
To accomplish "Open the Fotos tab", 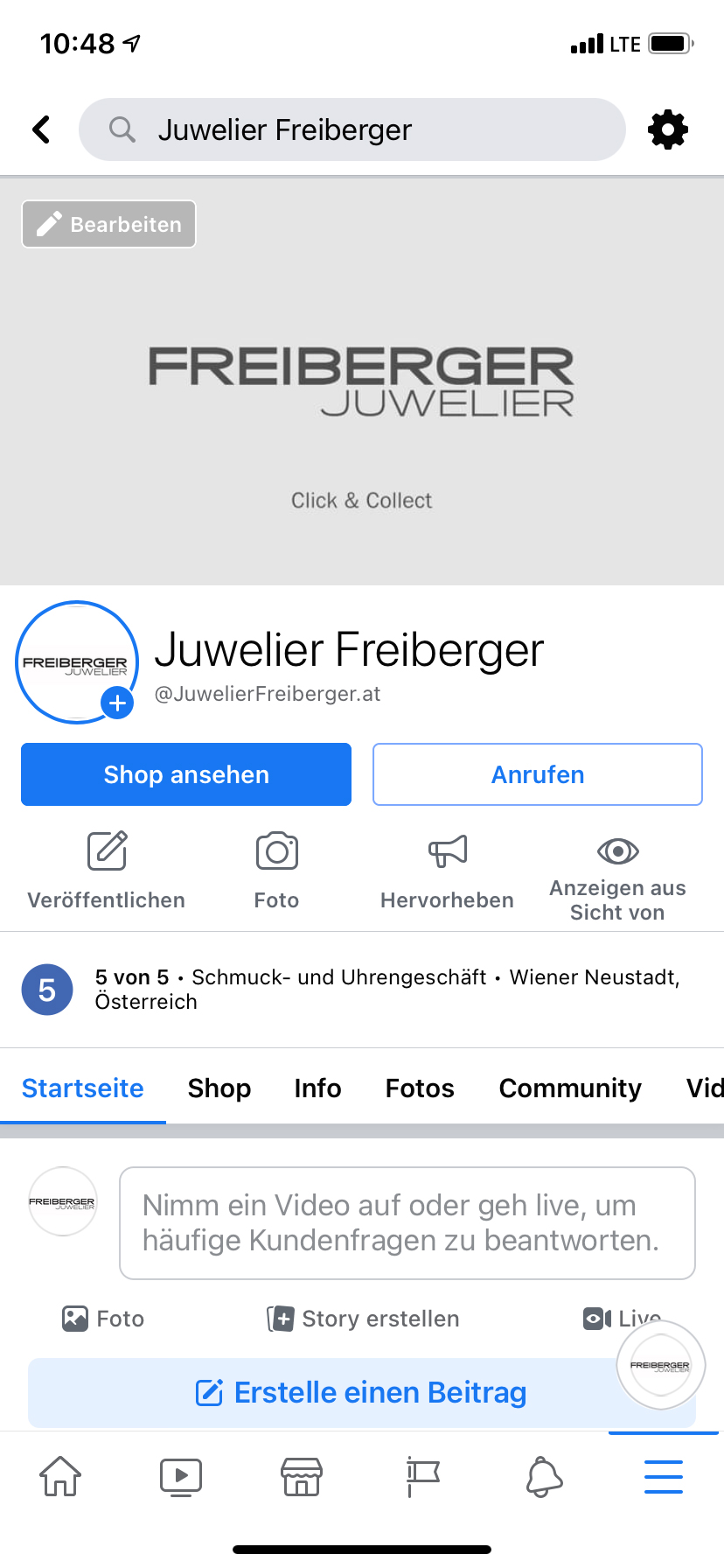I will (x=420, y=1088).
